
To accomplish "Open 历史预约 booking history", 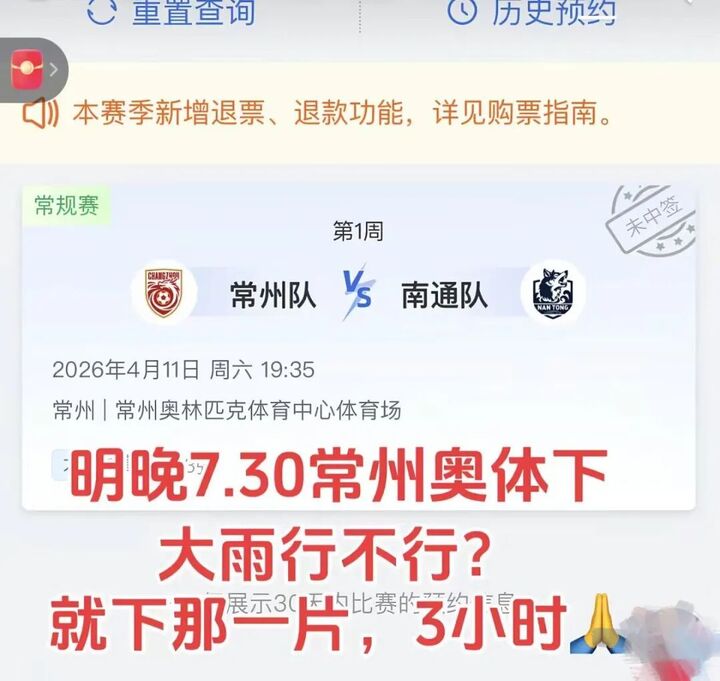I will pyautogui.click(x=531, y=12).
